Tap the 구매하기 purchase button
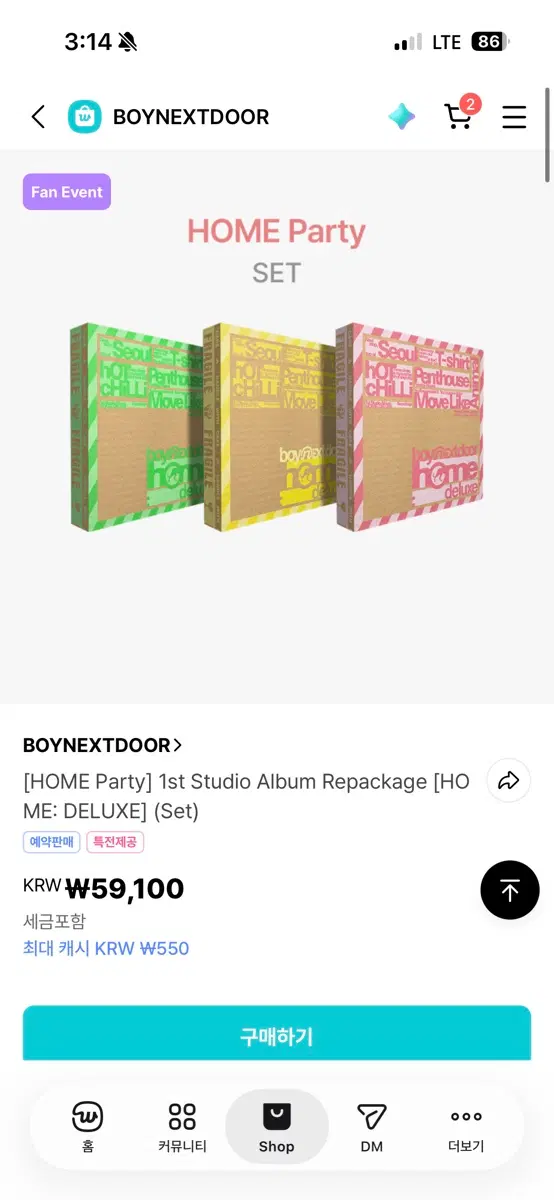The image size is (554, 1200). point(277,1034)
